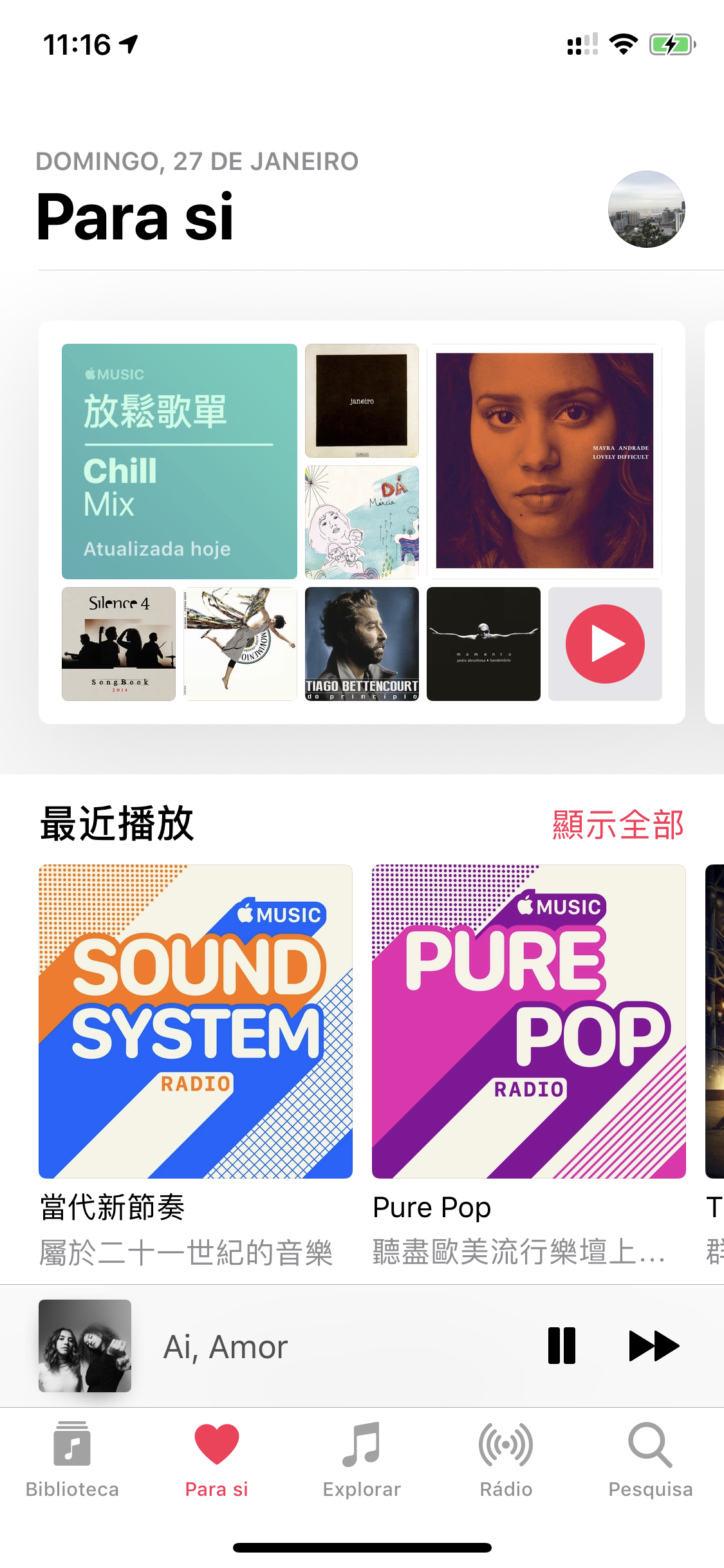Pause the song Ai, Amor
Image resolution: width=724 pixels, height=1568 pixels.
(561, 1346)
